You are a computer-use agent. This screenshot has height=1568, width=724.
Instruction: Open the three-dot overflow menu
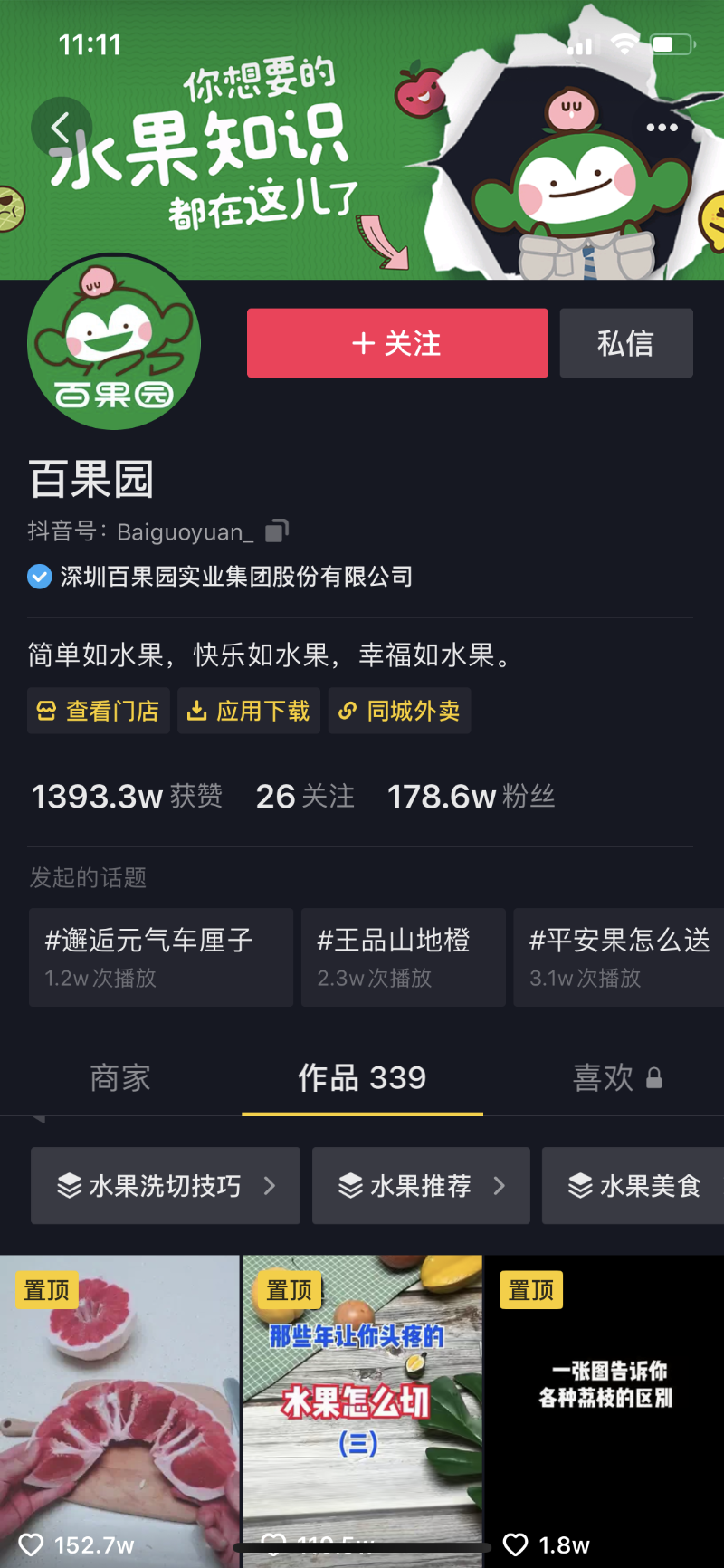tap(662, 128)
